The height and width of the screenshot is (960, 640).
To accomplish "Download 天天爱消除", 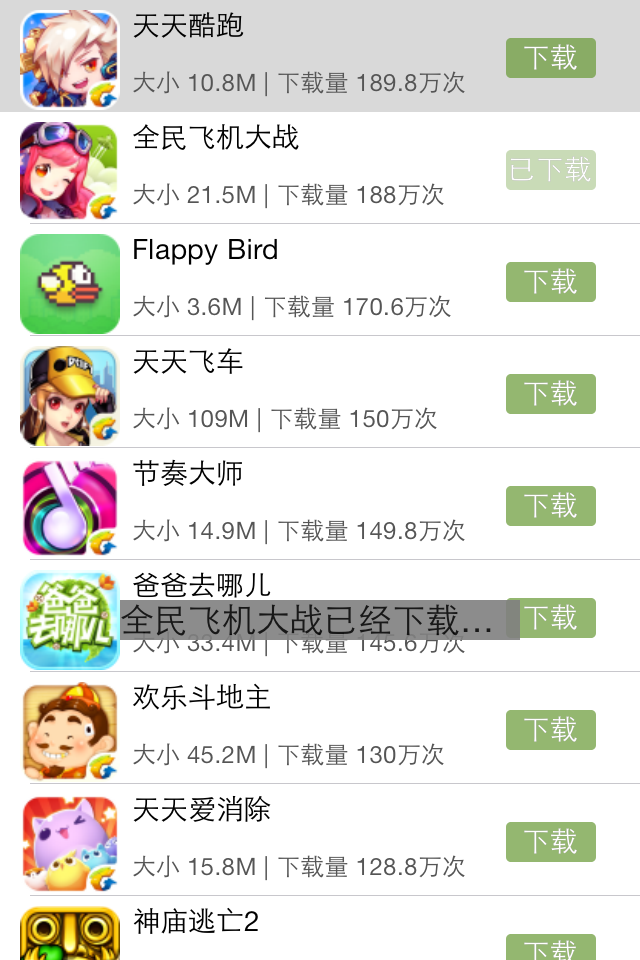I will tap(550, 842).
